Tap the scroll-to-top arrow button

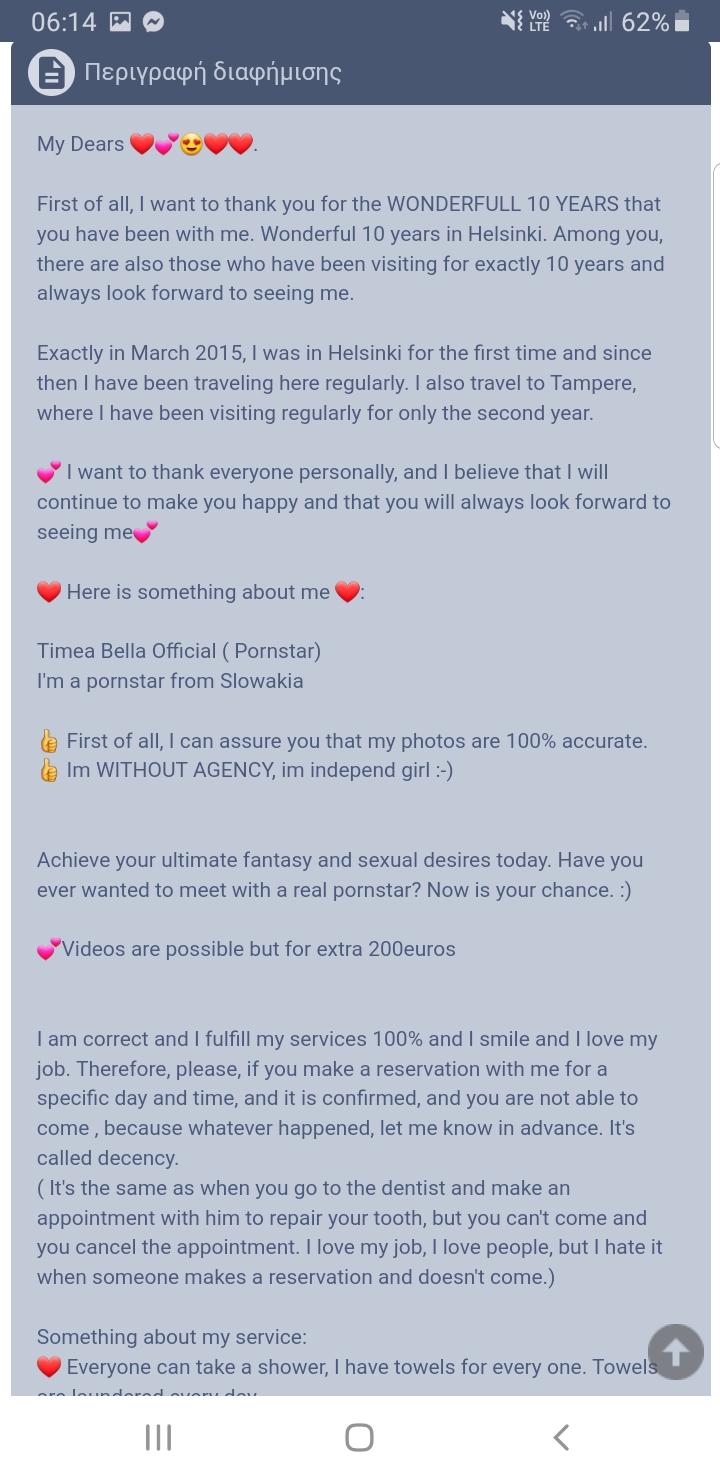(x=676, y=1351)
